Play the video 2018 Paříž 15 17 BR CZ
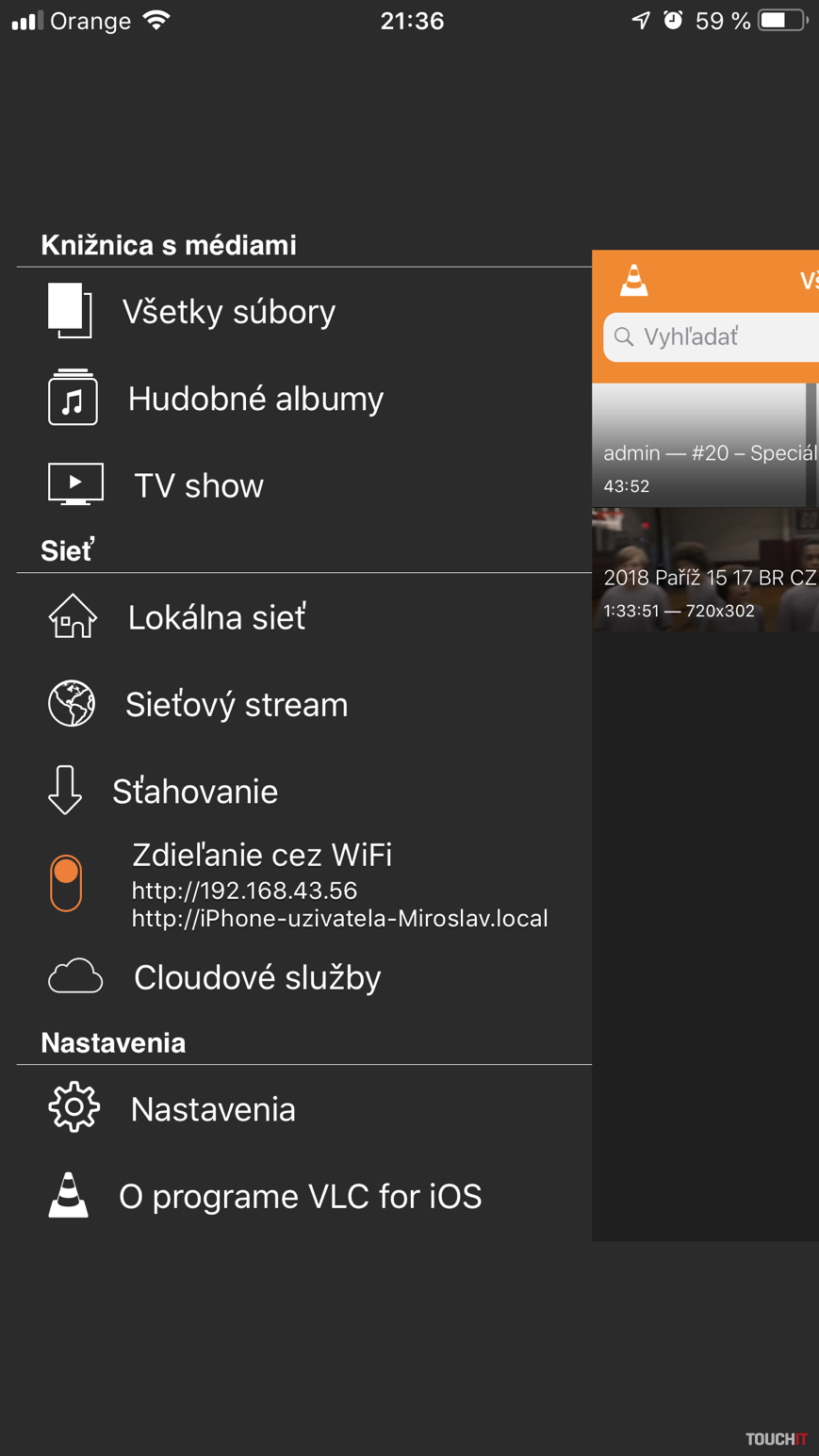Viewport: 819px width, 1456px height. (x=705, y=569)
